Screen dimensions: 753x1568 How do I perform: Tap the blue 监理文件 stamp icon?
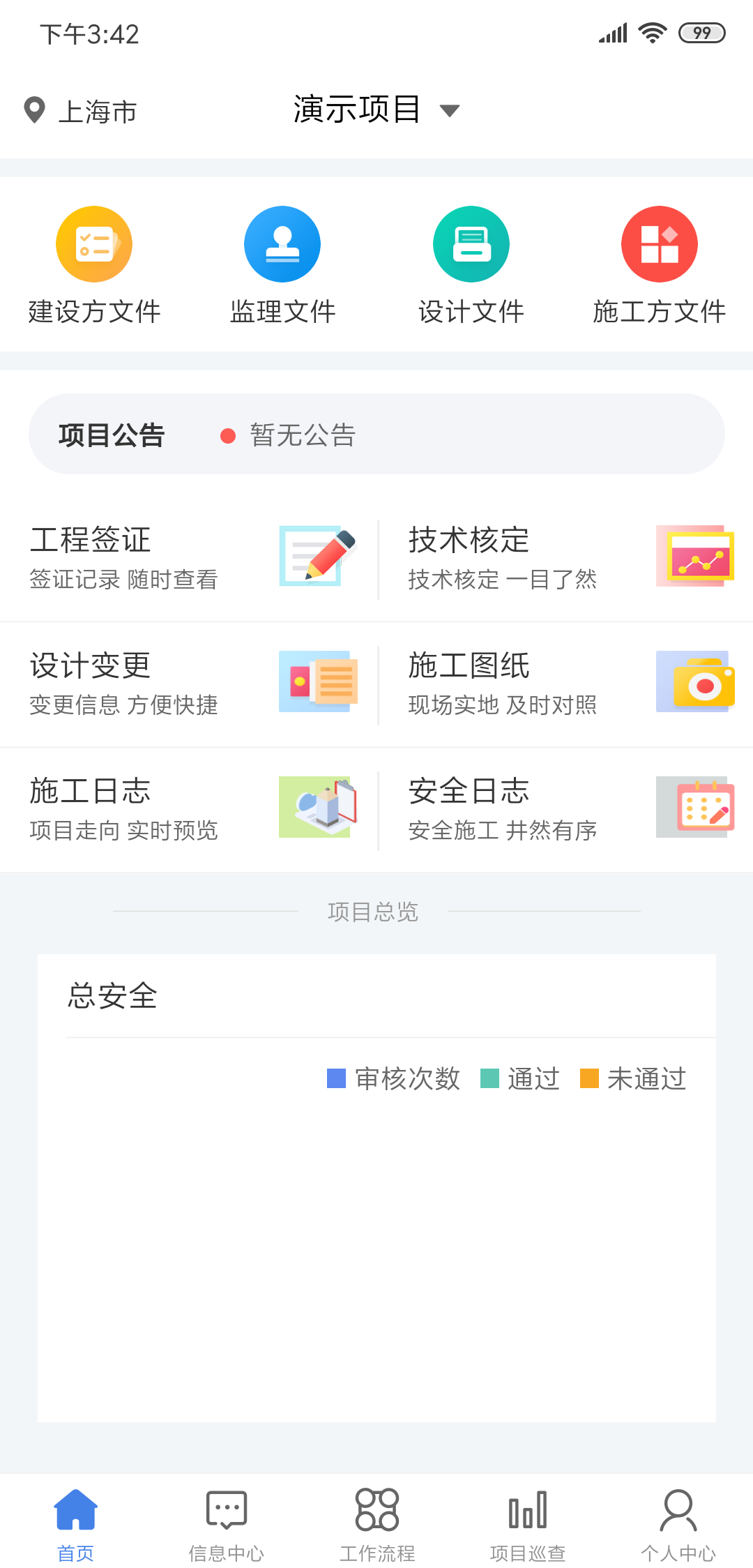pos(282,244)
